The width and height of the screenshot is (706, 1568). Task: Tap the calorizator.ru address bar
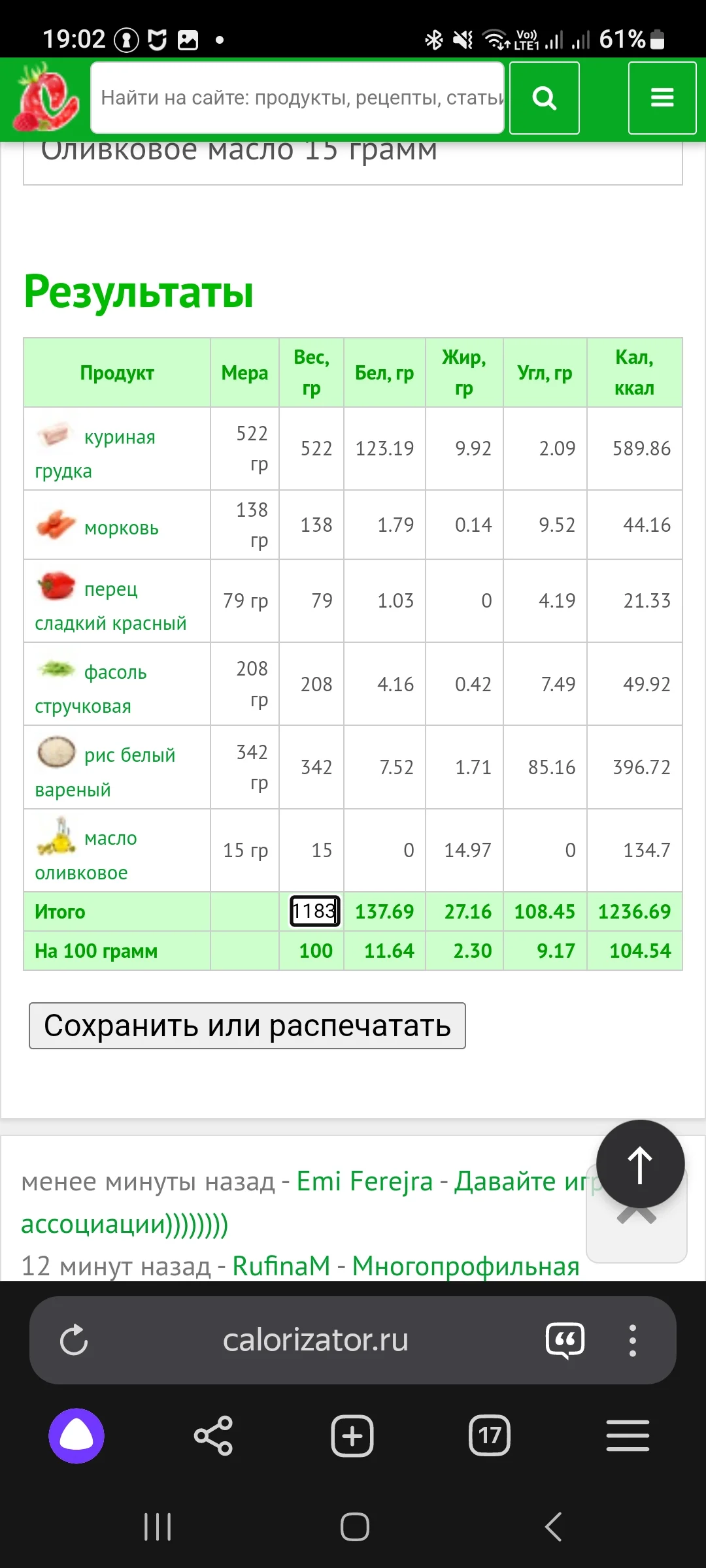pyautogui.click(x=315, y=1341)
